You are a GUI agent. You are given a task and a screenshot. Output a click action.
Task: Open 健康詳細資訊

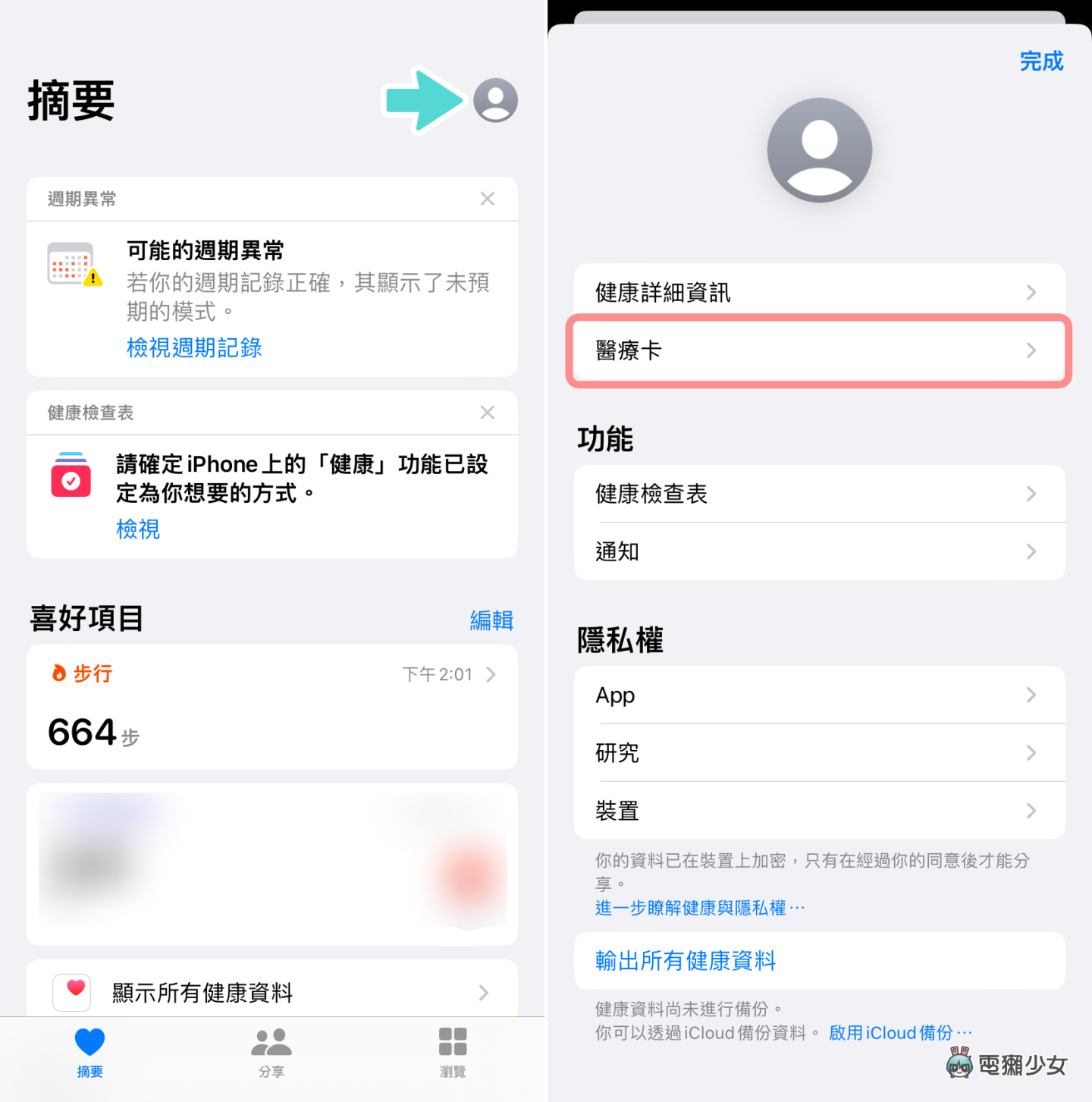[x=819, y=293]
